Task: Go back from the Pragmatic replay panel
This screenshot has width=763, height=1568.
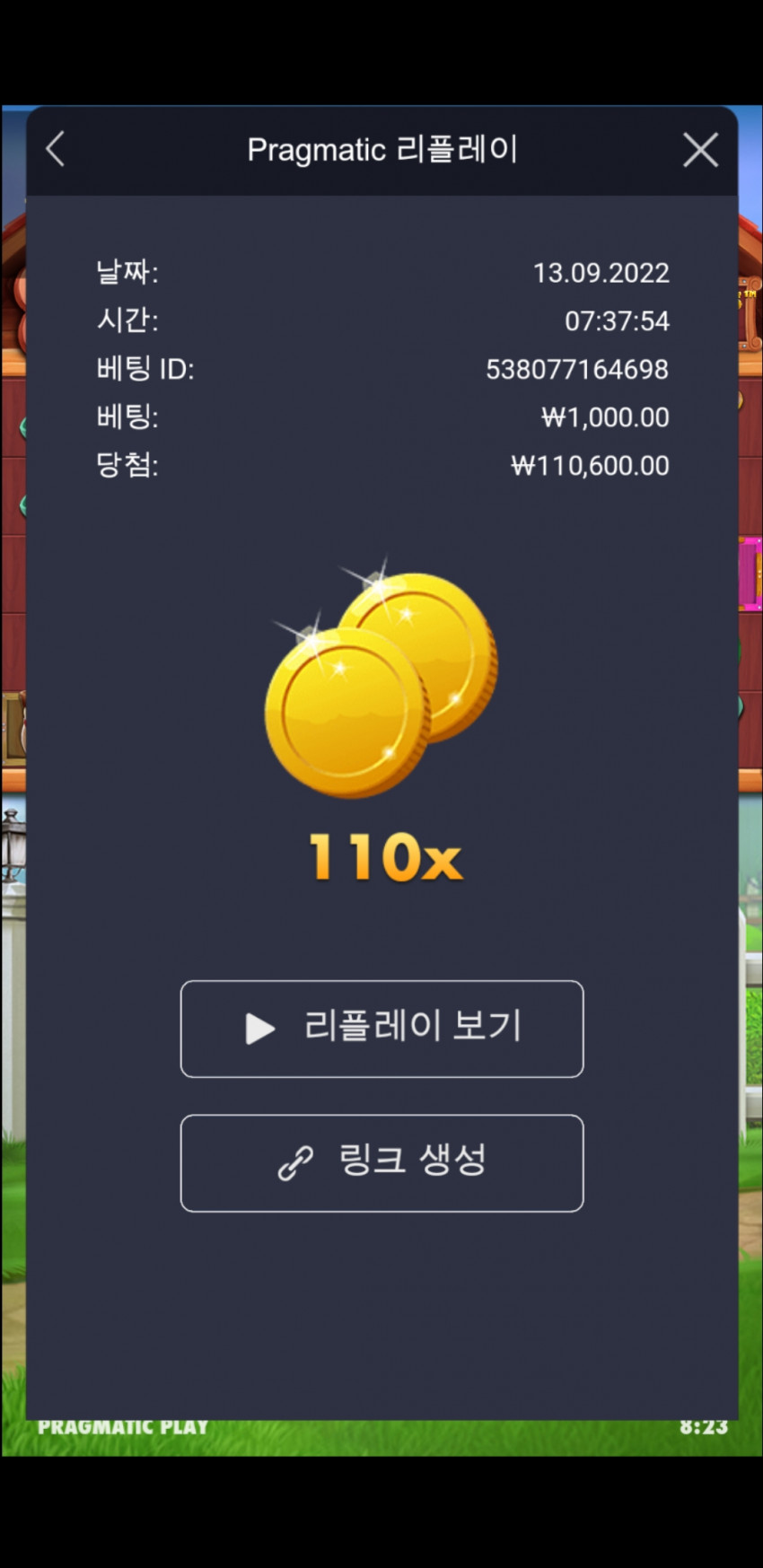Action: (56, 149)
